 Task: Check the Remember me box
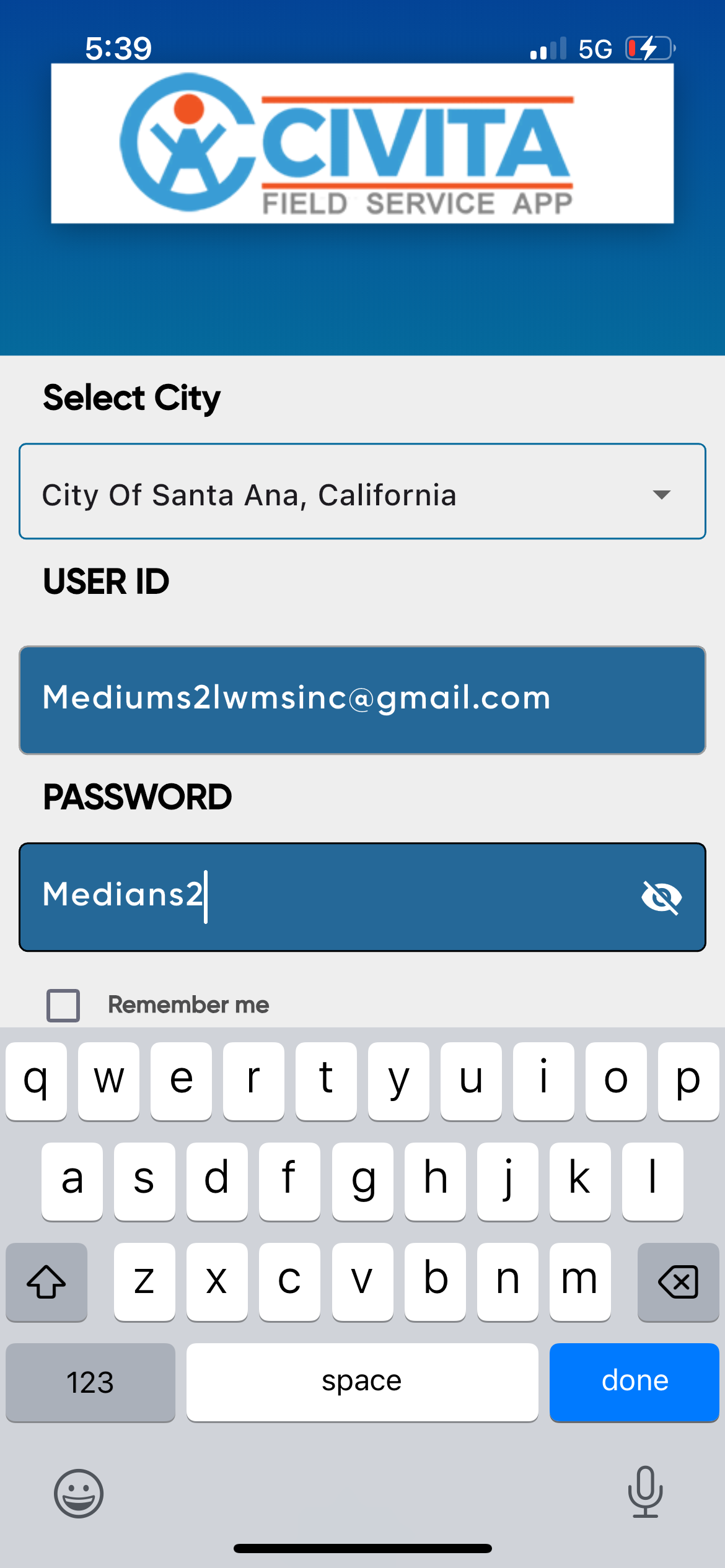pyautogui.click(x=63, y=1004)
